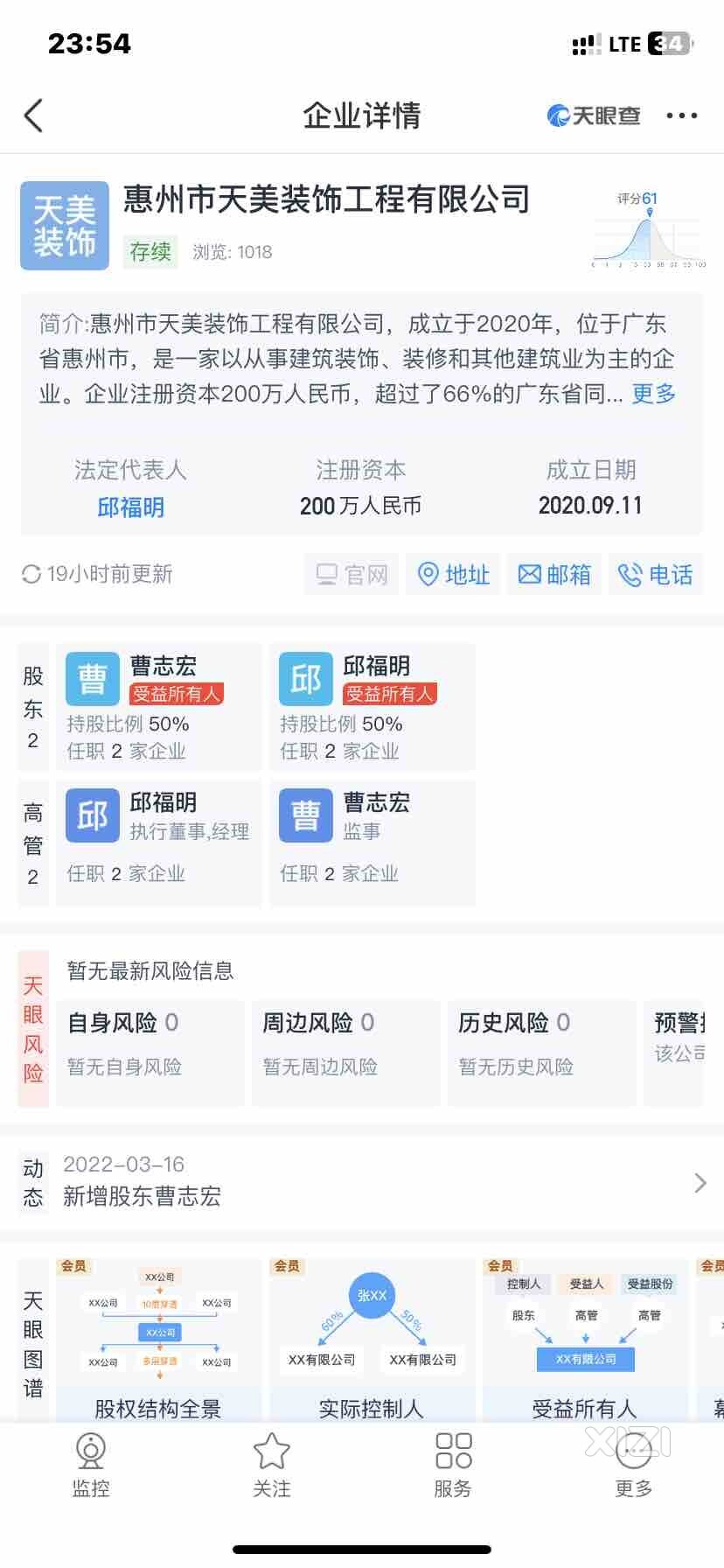Open shareholder card for 曹志宏
Viewport: 724px width, 1568px height.
[x=159, y=707]
